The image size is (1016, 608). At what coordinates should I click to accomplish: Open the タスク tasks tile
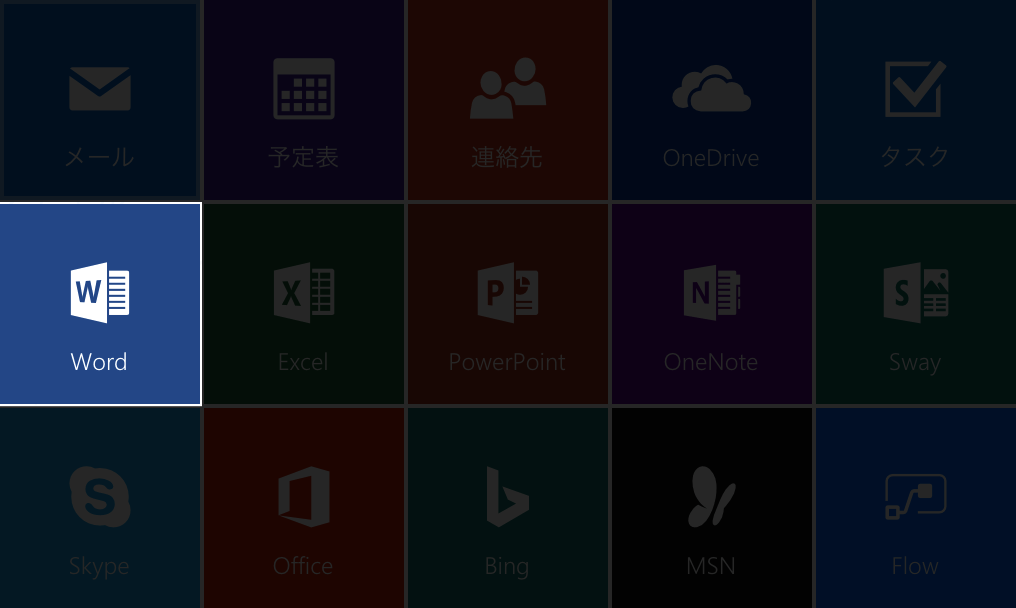click(x=915, y=100)
